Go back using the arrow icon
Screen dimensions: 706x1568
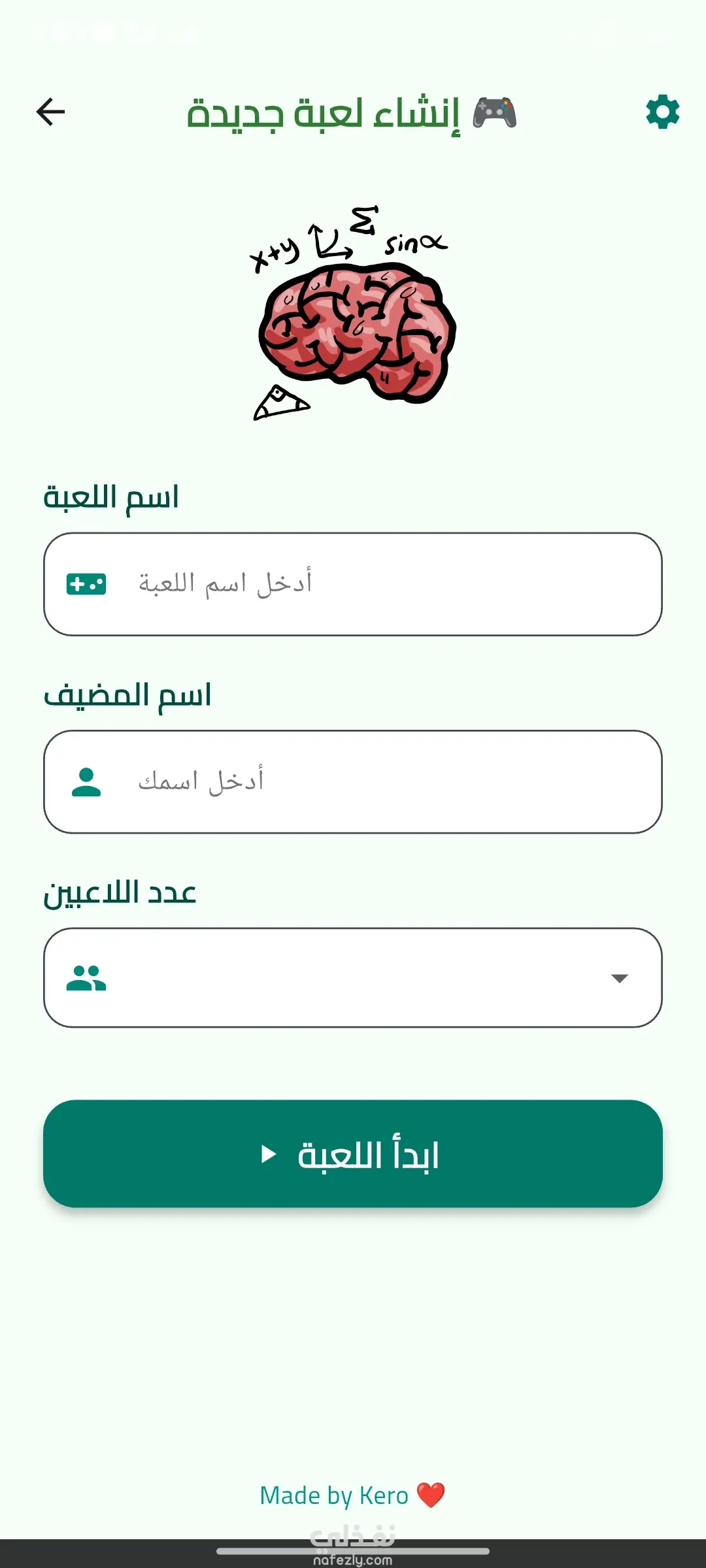[x=50, y=112]
